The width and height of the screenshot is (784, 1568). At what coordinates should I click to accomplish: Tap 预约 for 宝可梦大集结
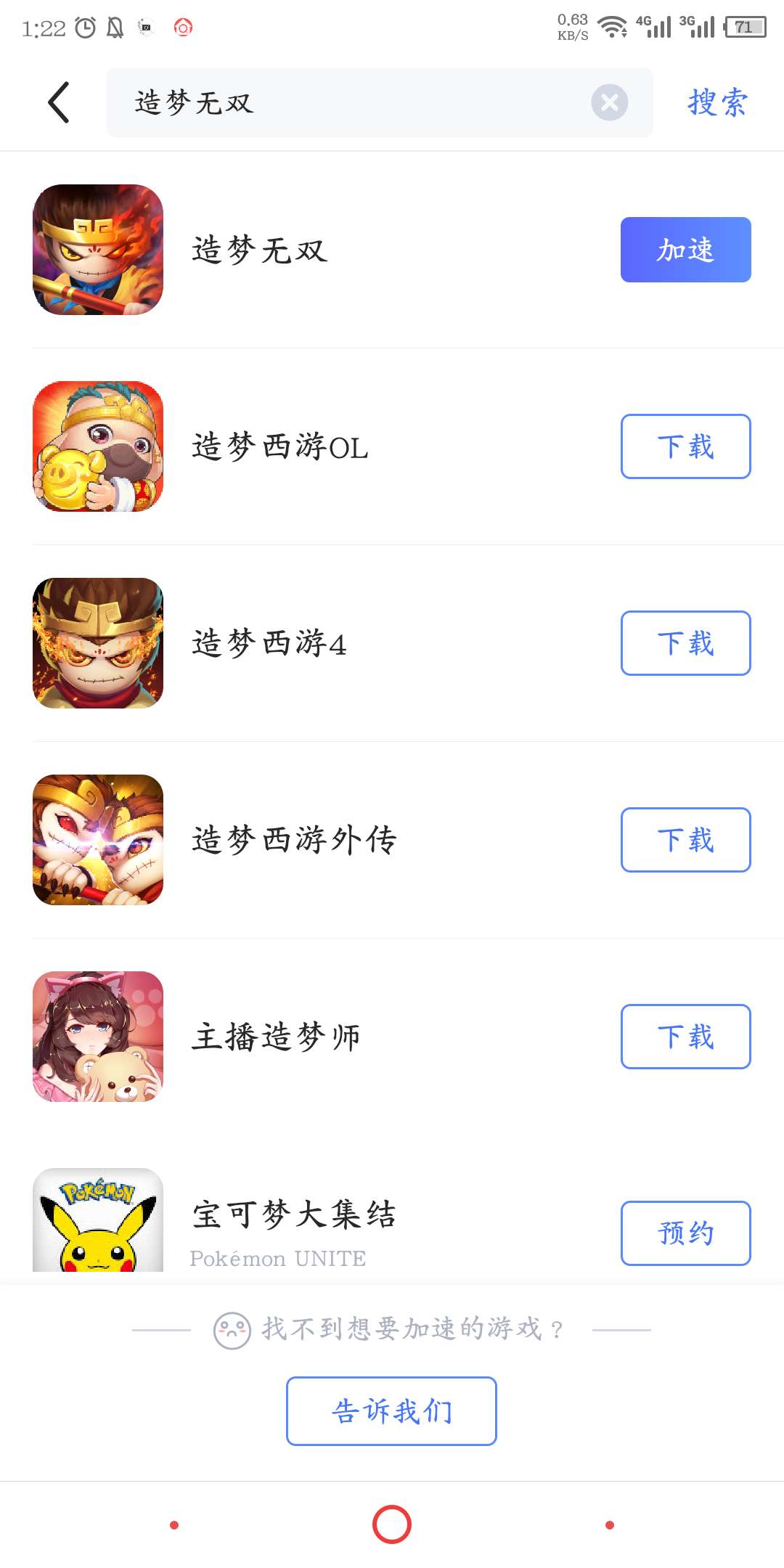coord(685,1233)
